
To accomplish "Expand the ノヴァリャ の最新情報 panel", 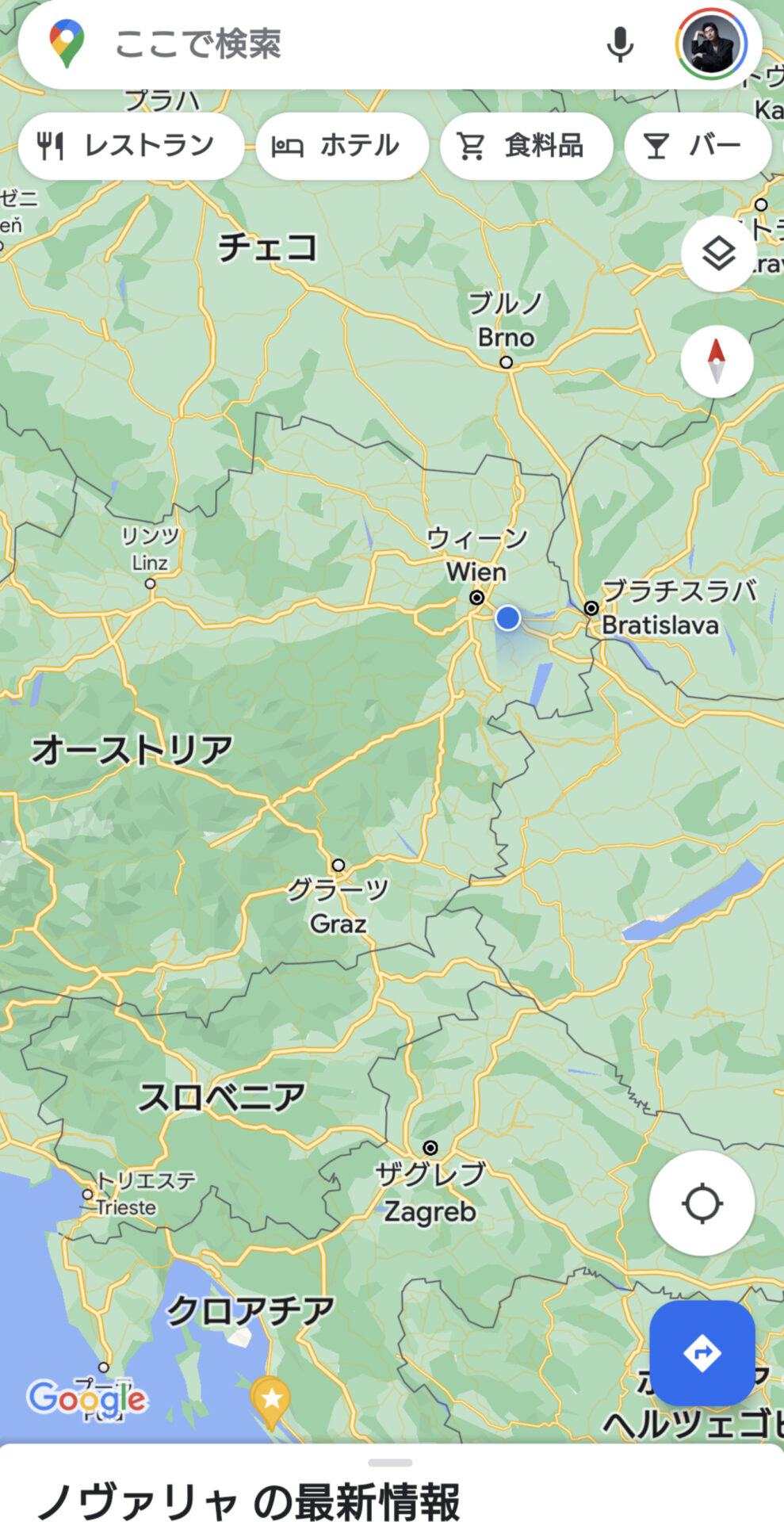I will (391, 1490).
